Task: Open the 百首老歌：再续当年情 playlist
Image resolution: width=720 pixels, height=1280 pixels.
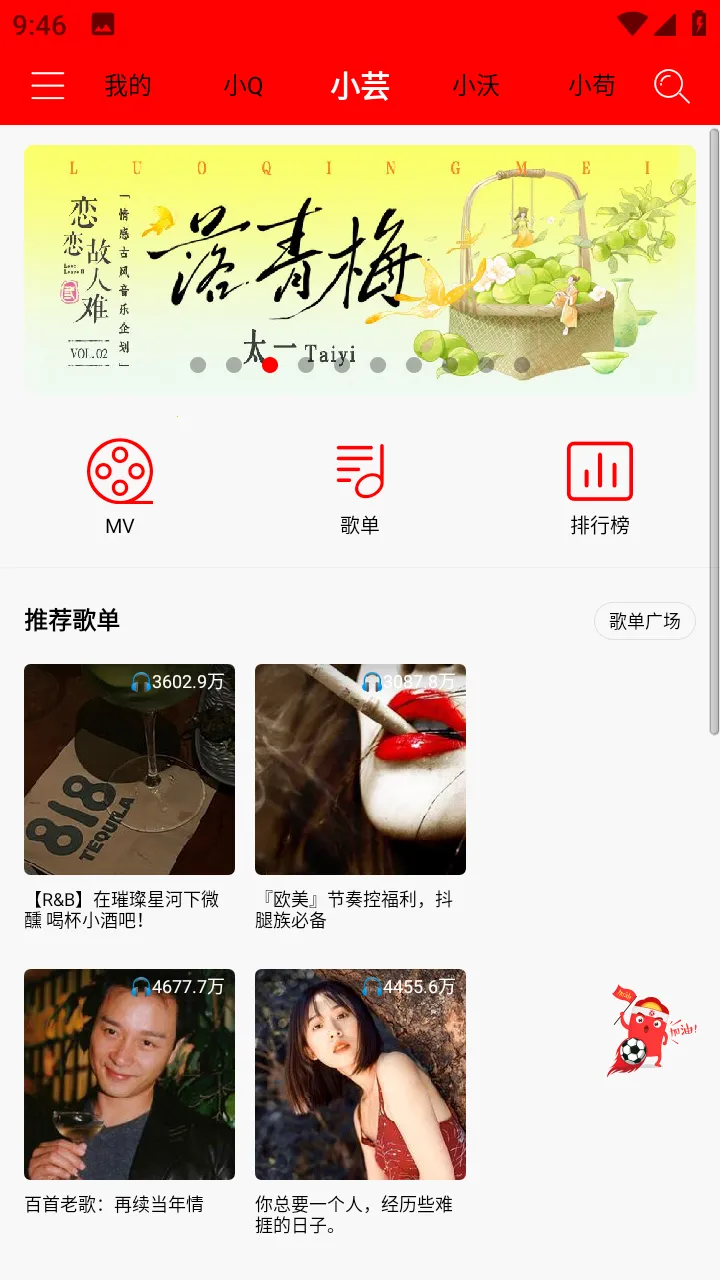Action: click(130, 1074)
